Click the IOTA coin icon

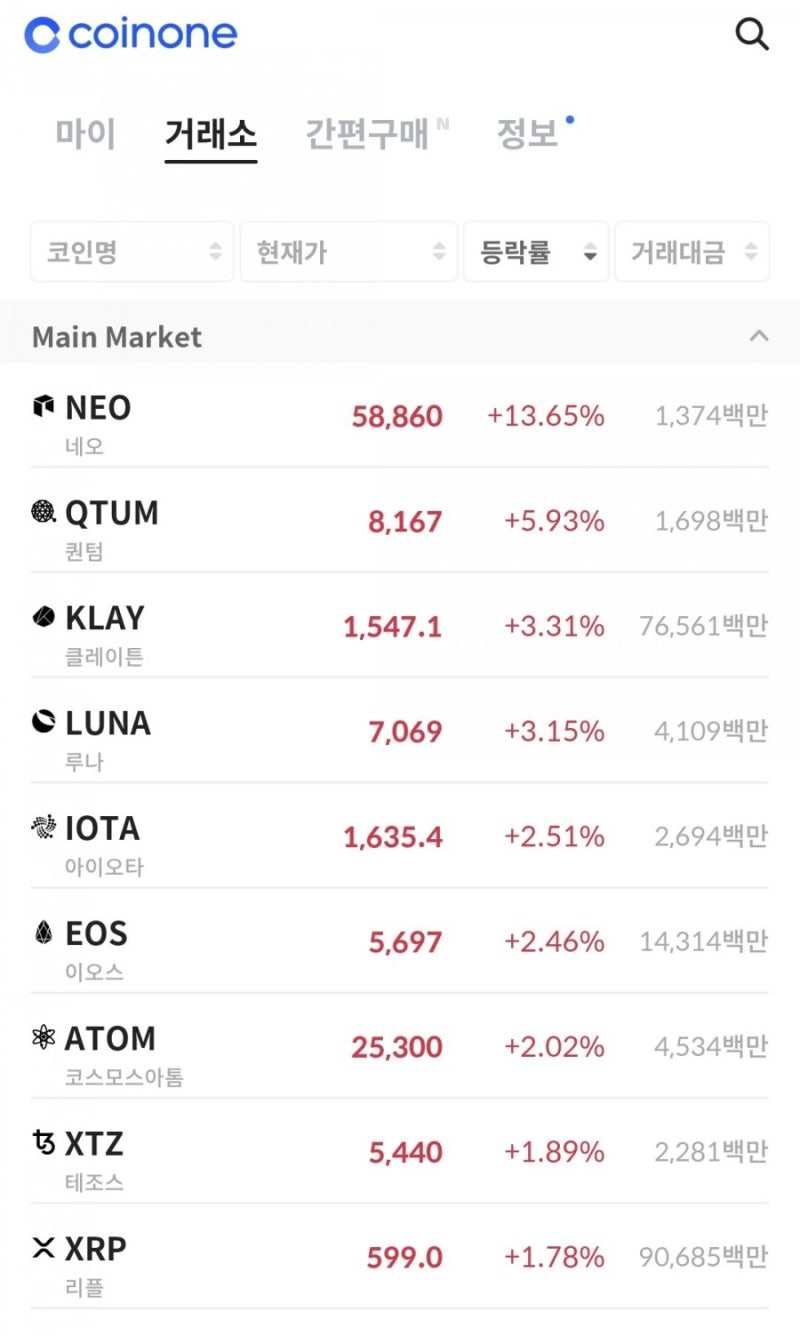tap(41, 827)
